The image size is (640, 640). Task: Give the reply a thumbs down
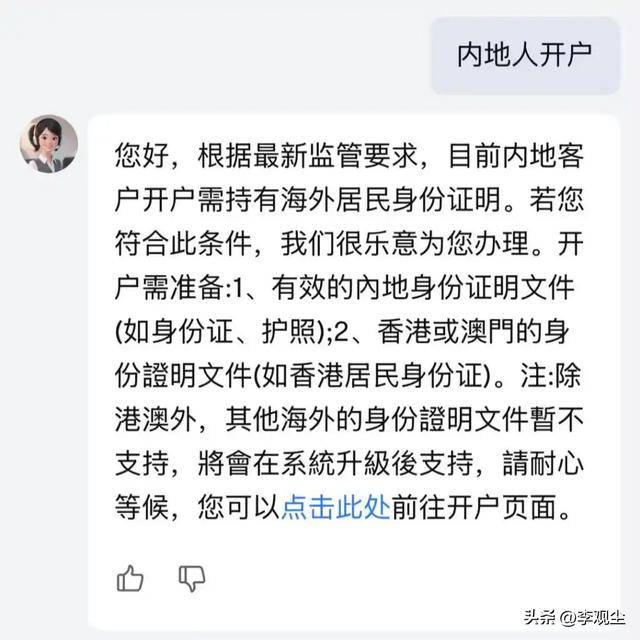[x=191, y=577]
